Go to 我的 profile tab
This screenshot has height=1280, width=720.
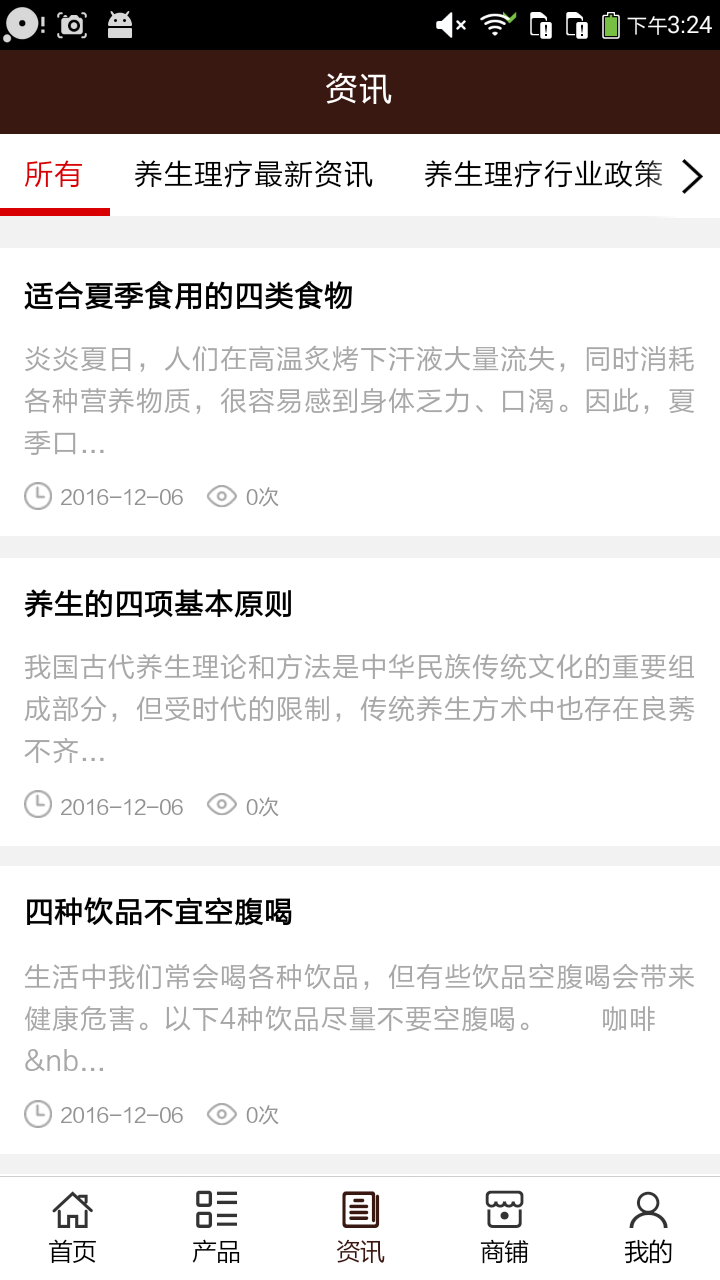click(648, 1227)
